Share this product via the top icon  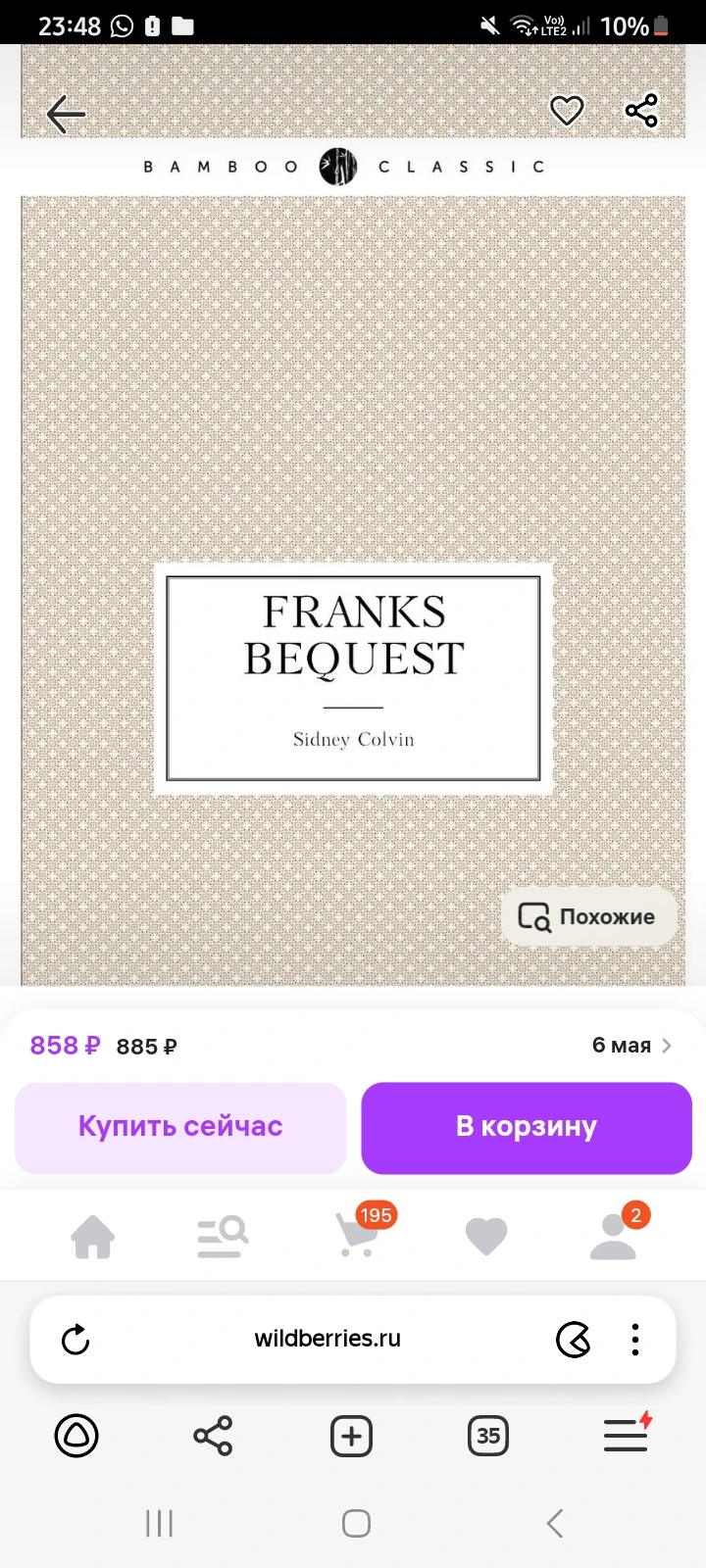coord(641,111)
